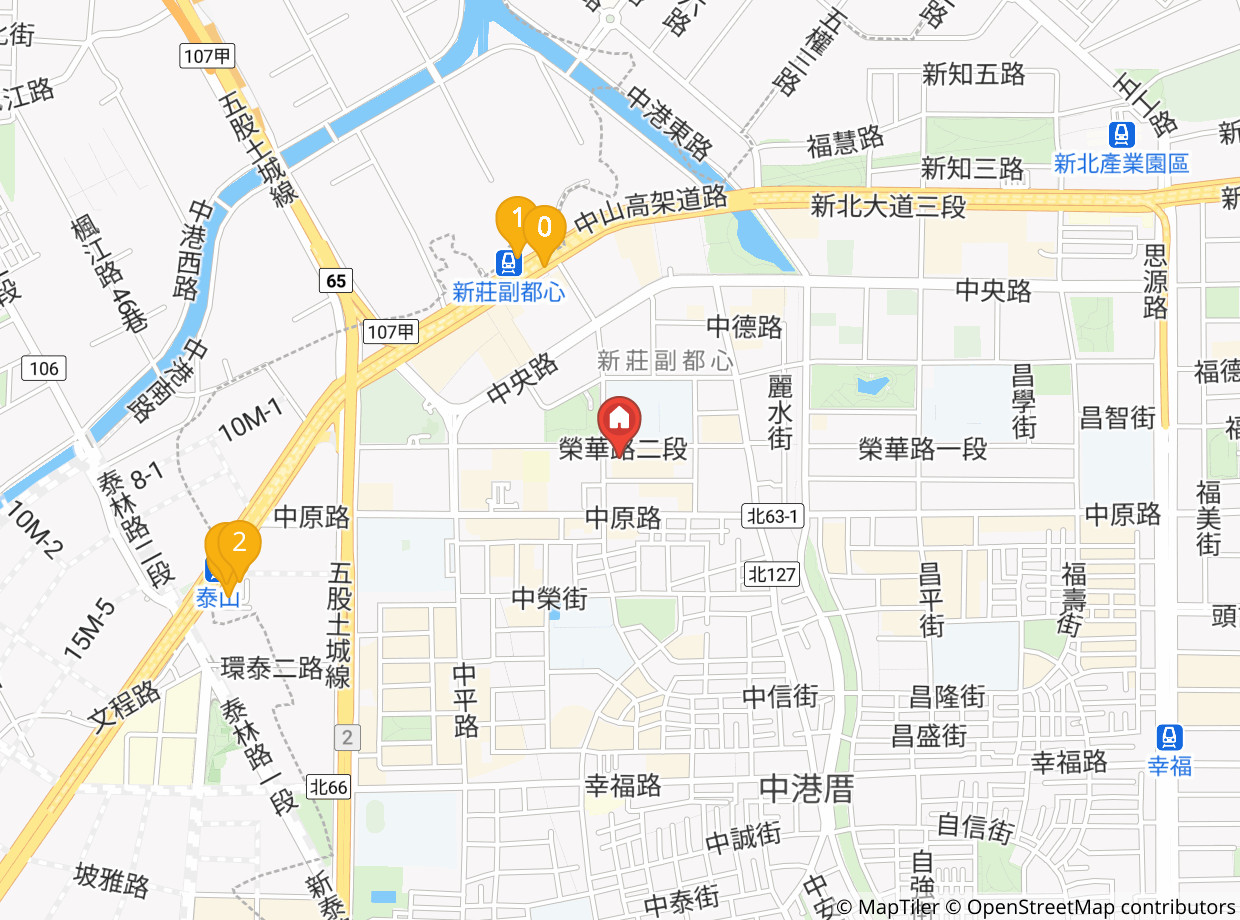Open the orange marker numbered 2

(x=240, y=544)
